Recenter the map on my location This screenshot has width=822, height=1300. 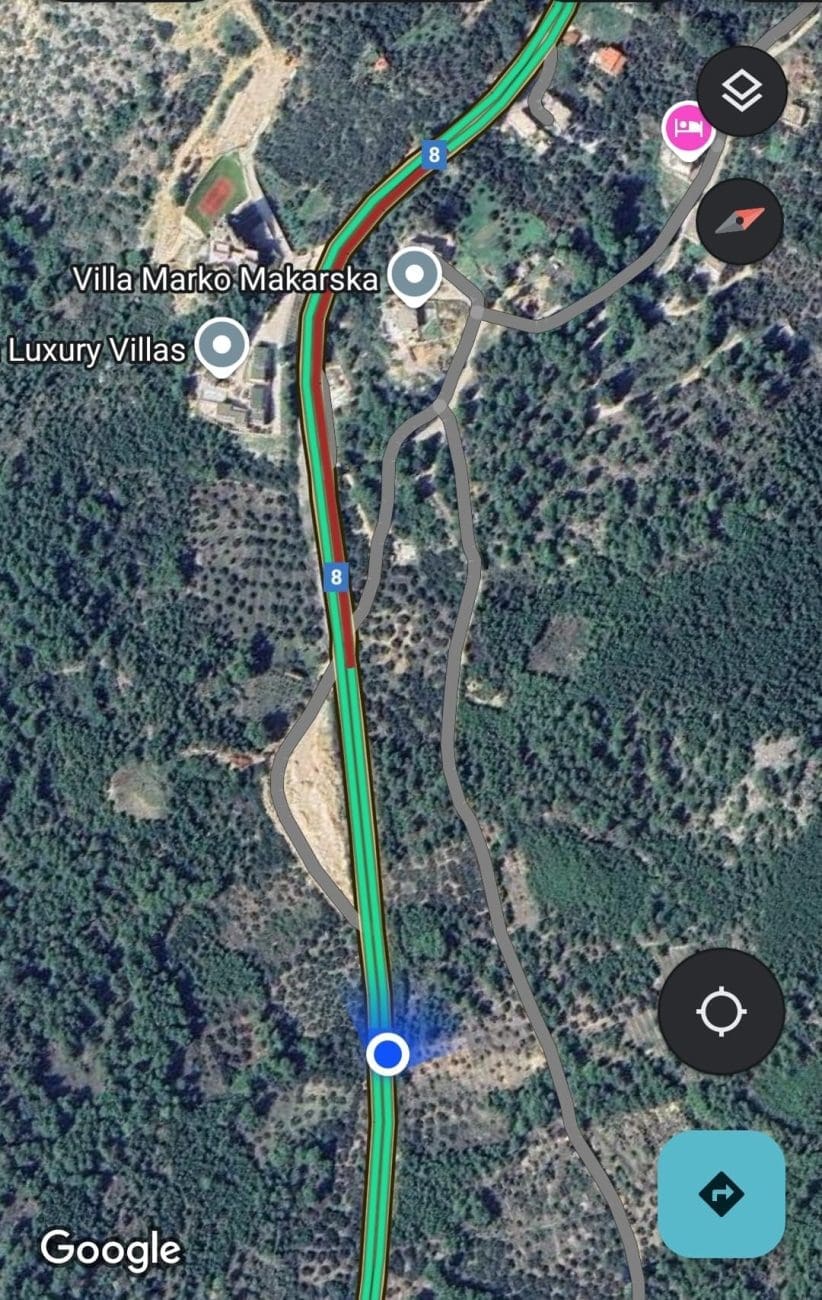click(721, 1011)
